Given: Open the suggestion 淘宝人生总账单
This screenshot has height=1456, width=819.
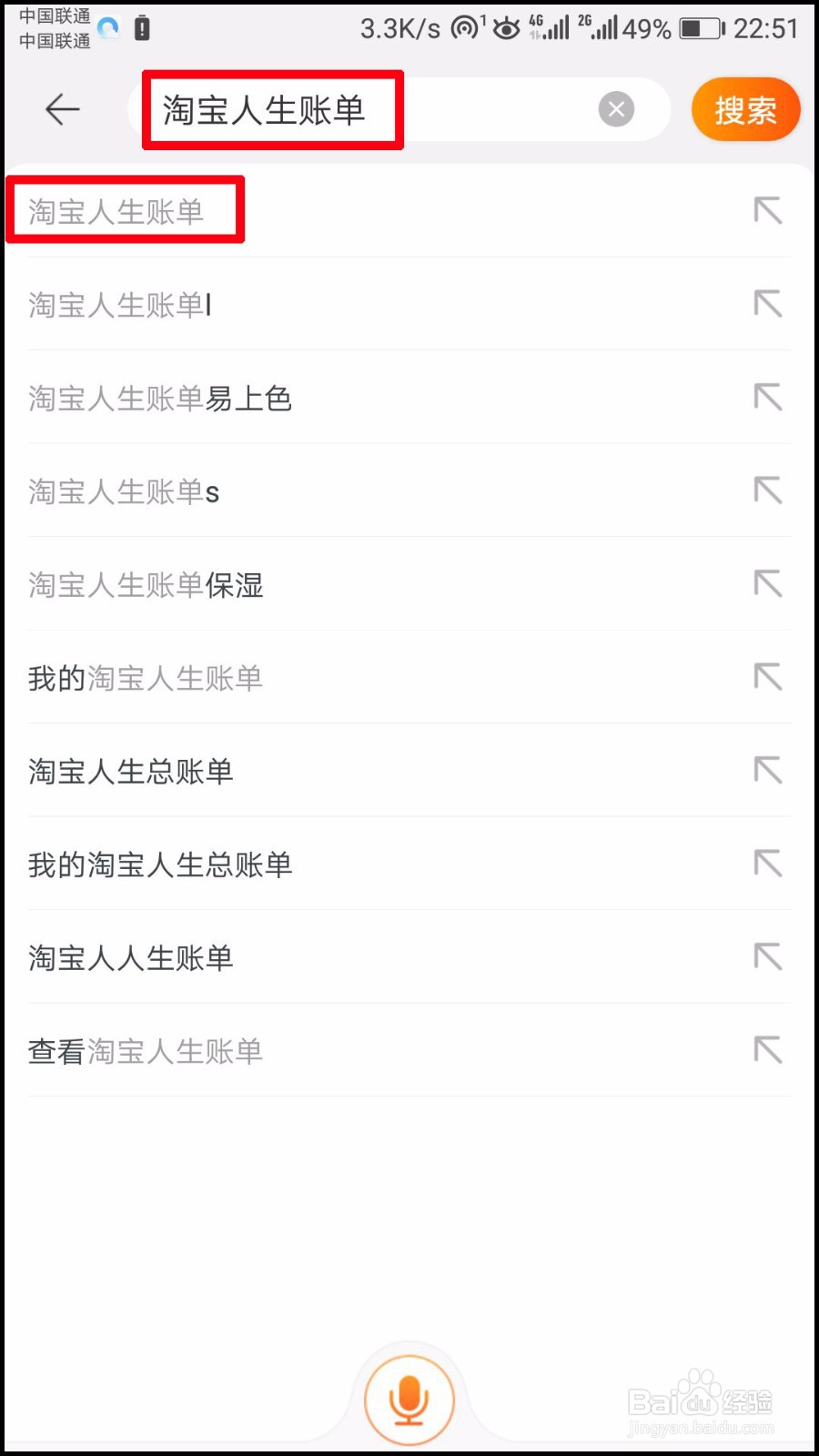Looking at the screenshot, I should 409,771.
